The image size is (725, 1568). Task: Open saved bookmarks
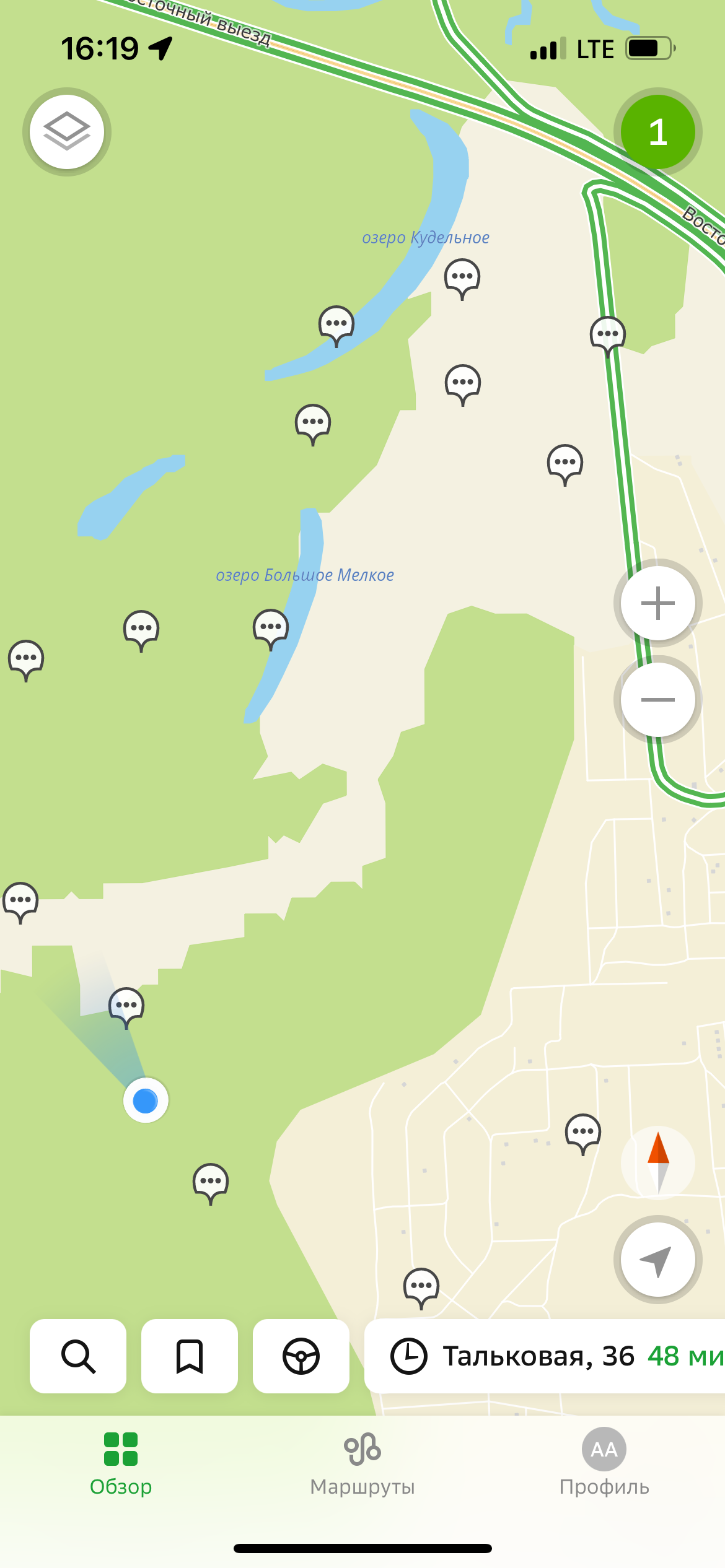(x=190, y=1356)
